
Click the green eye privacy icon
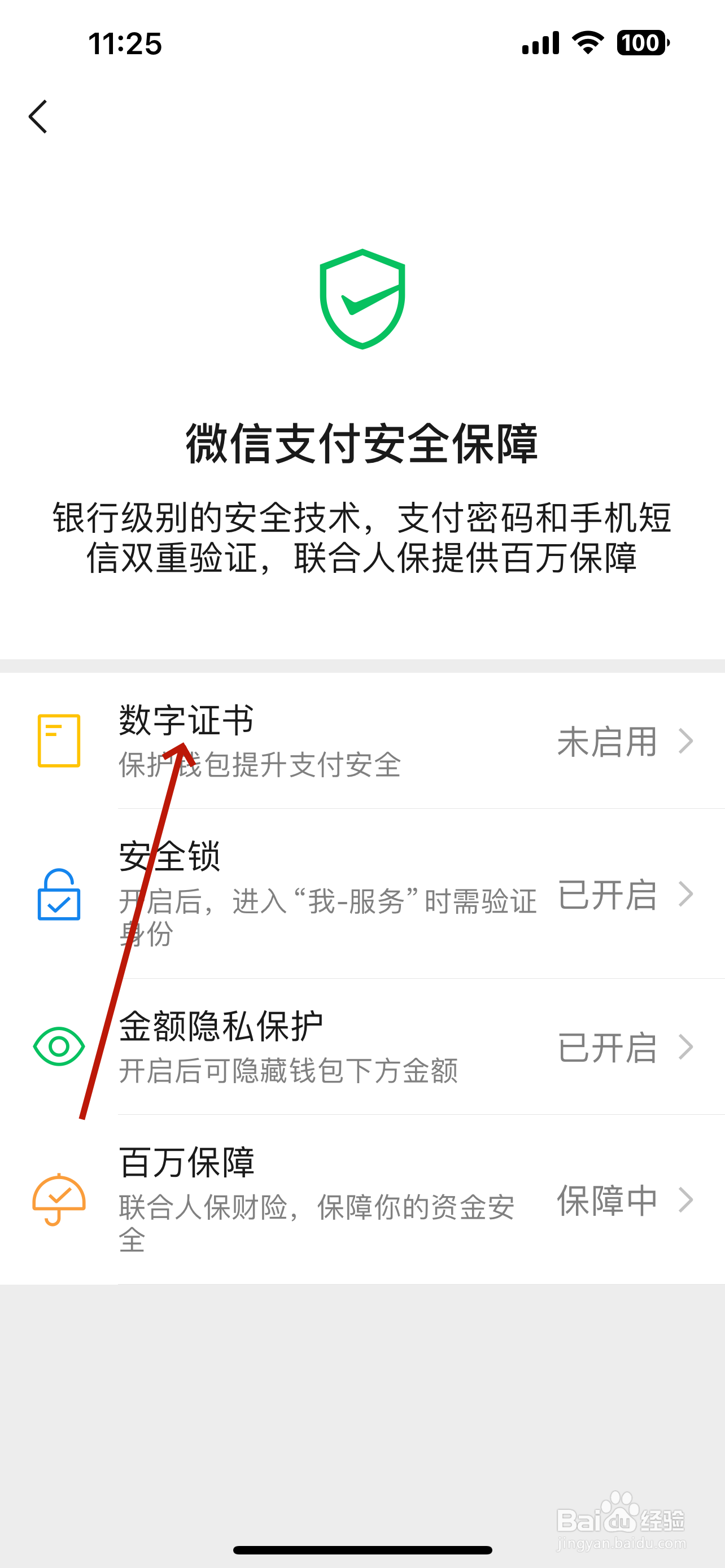point(59,1047)
